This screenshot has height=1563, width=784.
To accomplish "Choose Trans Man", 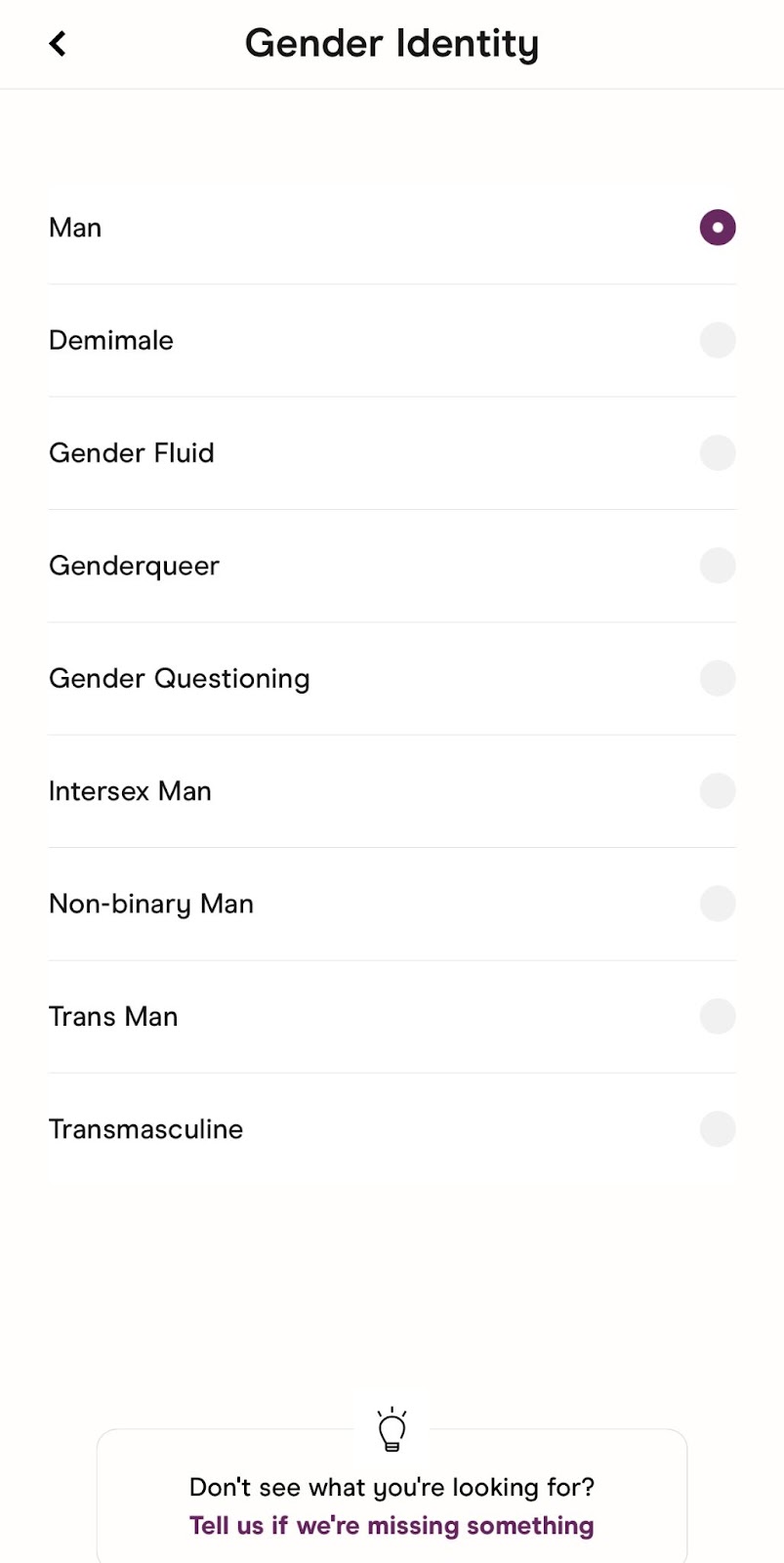I will [392, 1017].
